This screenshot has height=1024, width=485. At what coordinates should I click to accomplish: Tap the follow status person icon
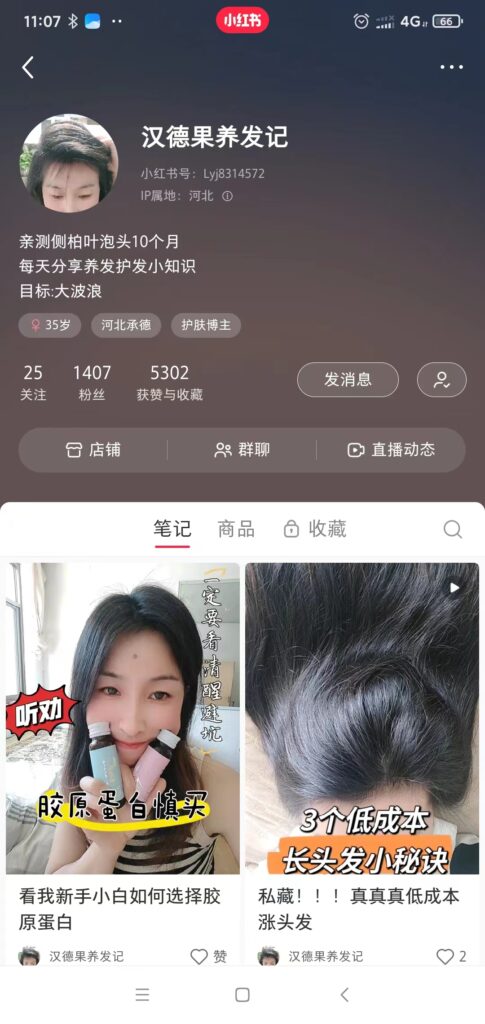442,379
